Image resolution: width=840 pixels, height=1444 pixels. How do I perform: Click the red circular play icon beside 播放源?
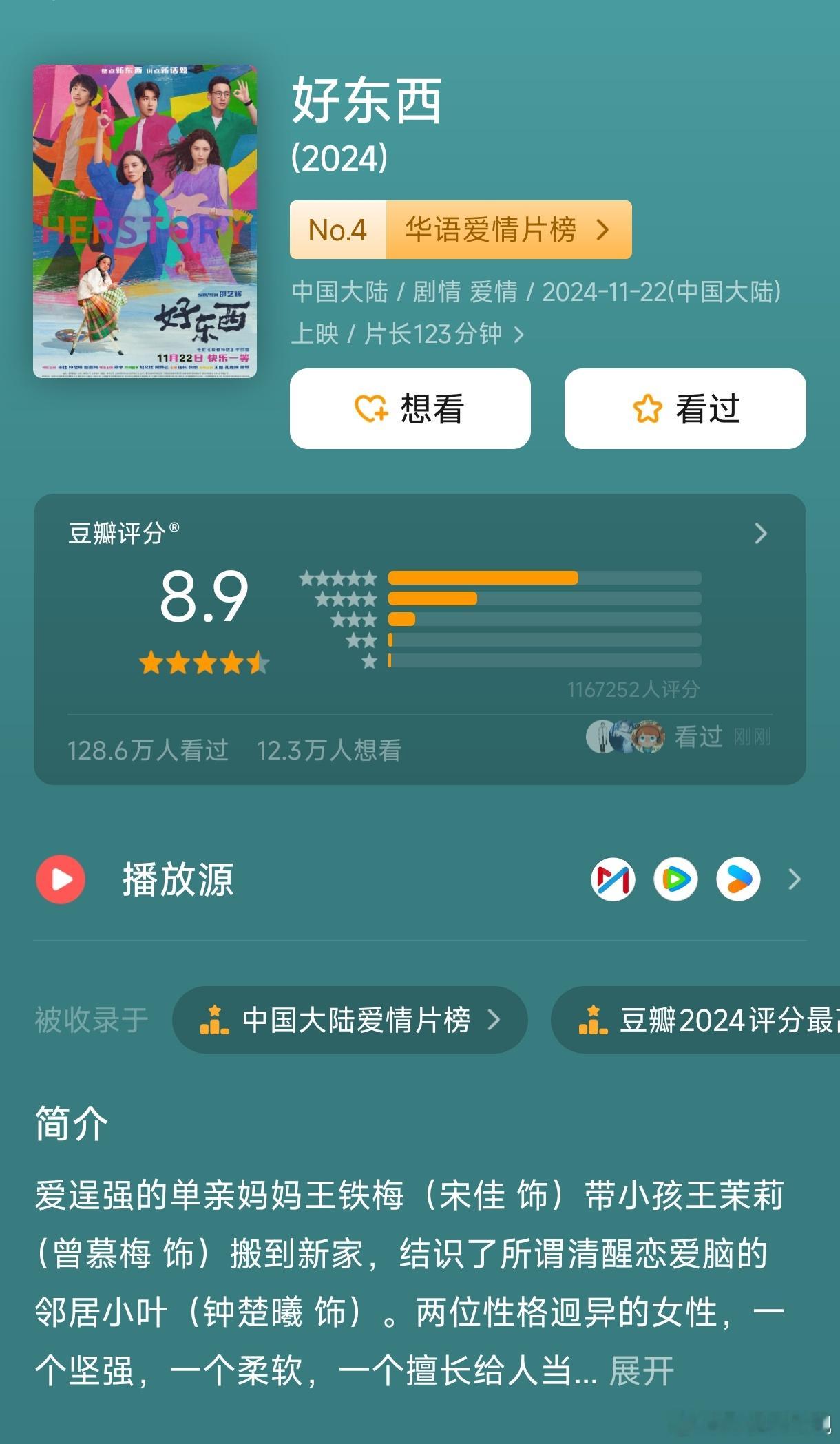click(x=61, y=880)
